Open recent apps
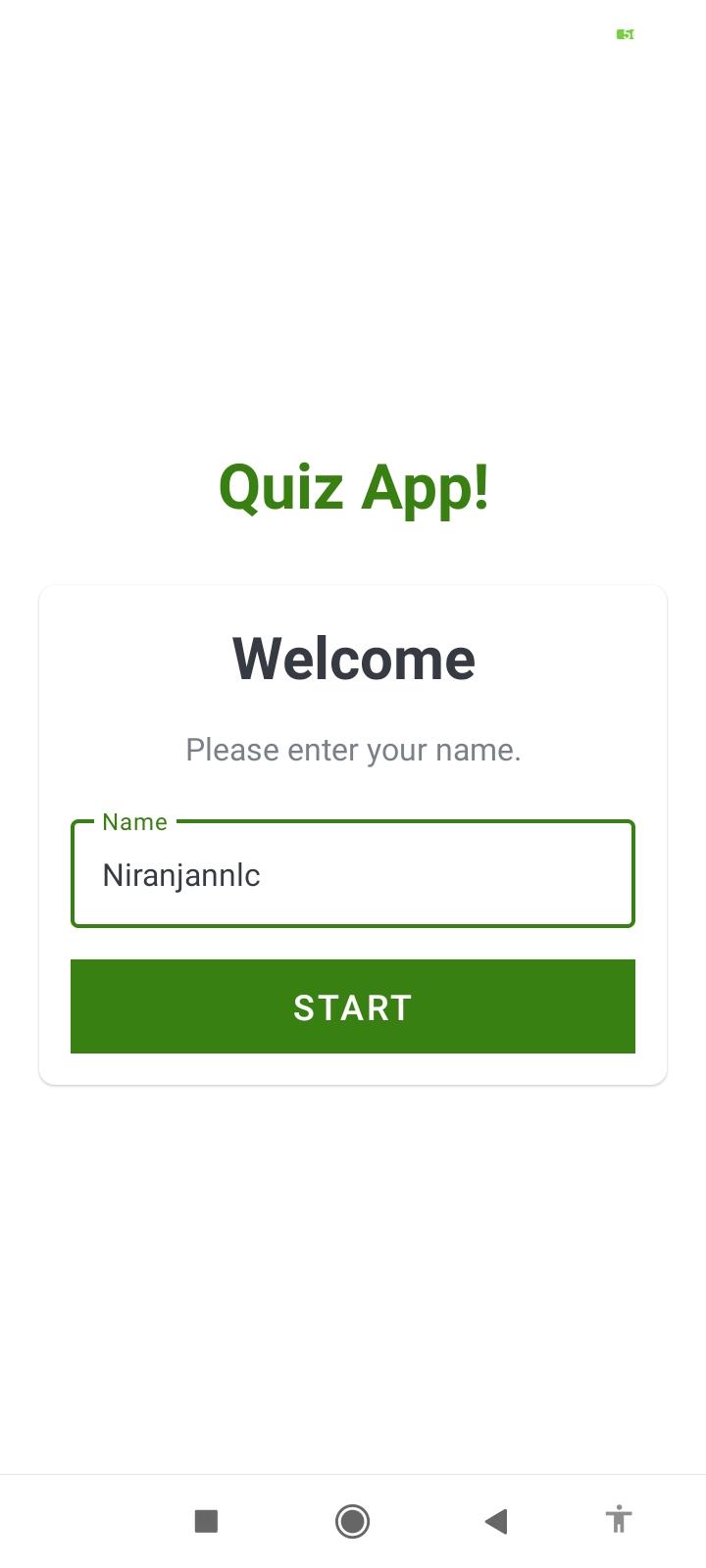Image resolution: width=706 pixels, height=1568 pixels. (206, 1521)
